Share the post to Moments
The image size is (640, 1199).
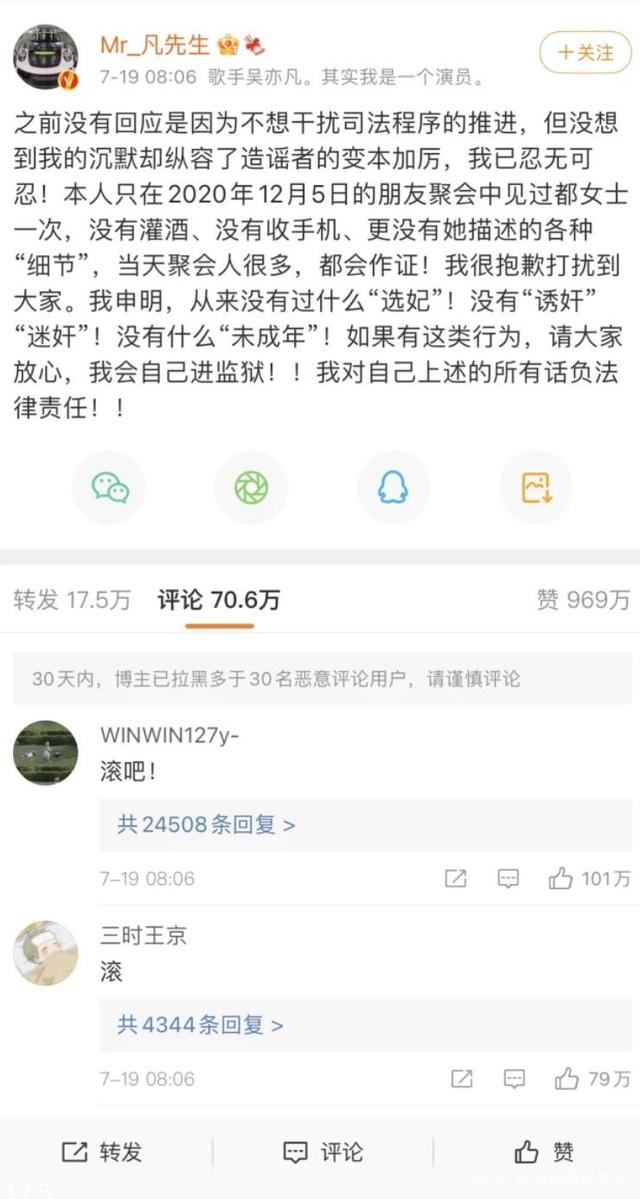(251, 487)
